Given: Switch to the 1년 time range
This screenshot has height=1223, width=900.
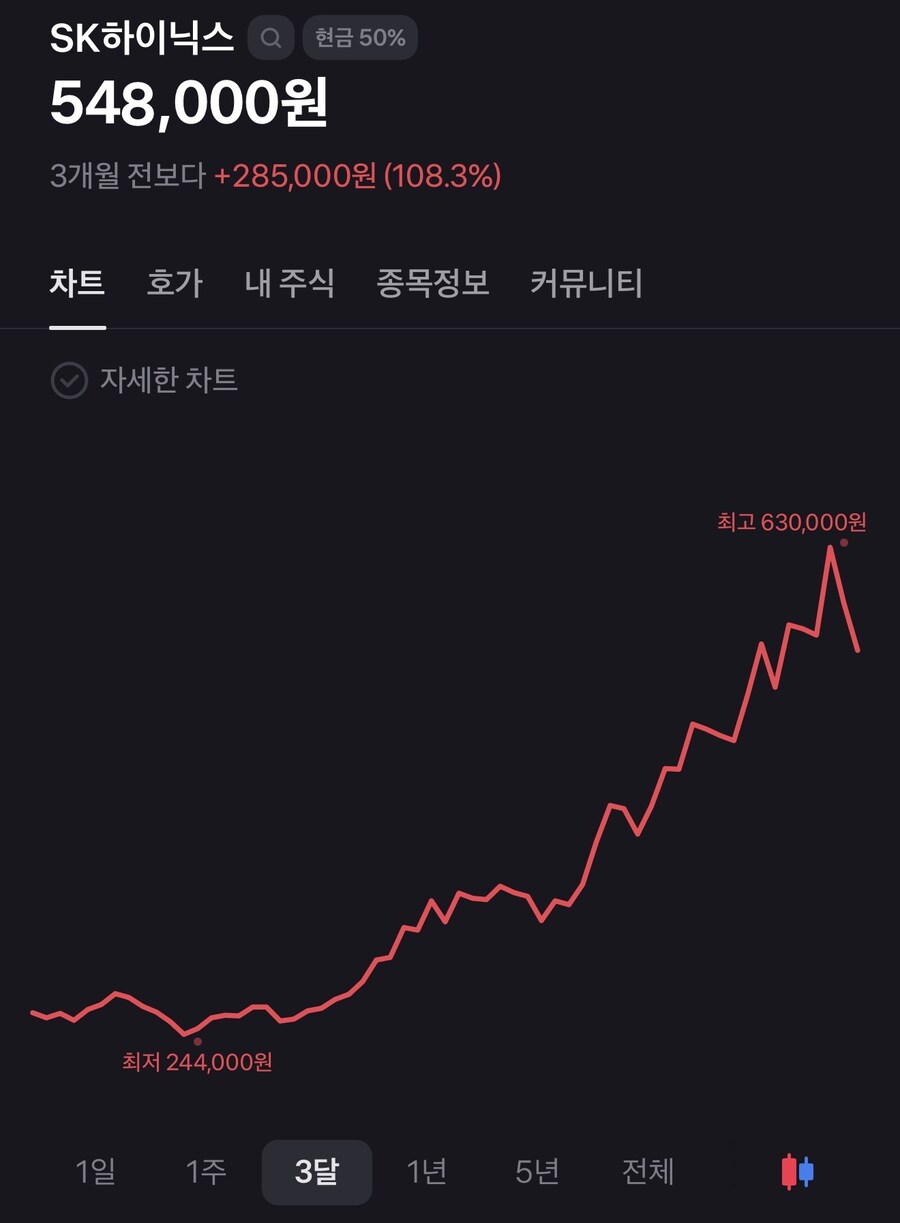Looking at the screenshot, I should [426, 1172].
